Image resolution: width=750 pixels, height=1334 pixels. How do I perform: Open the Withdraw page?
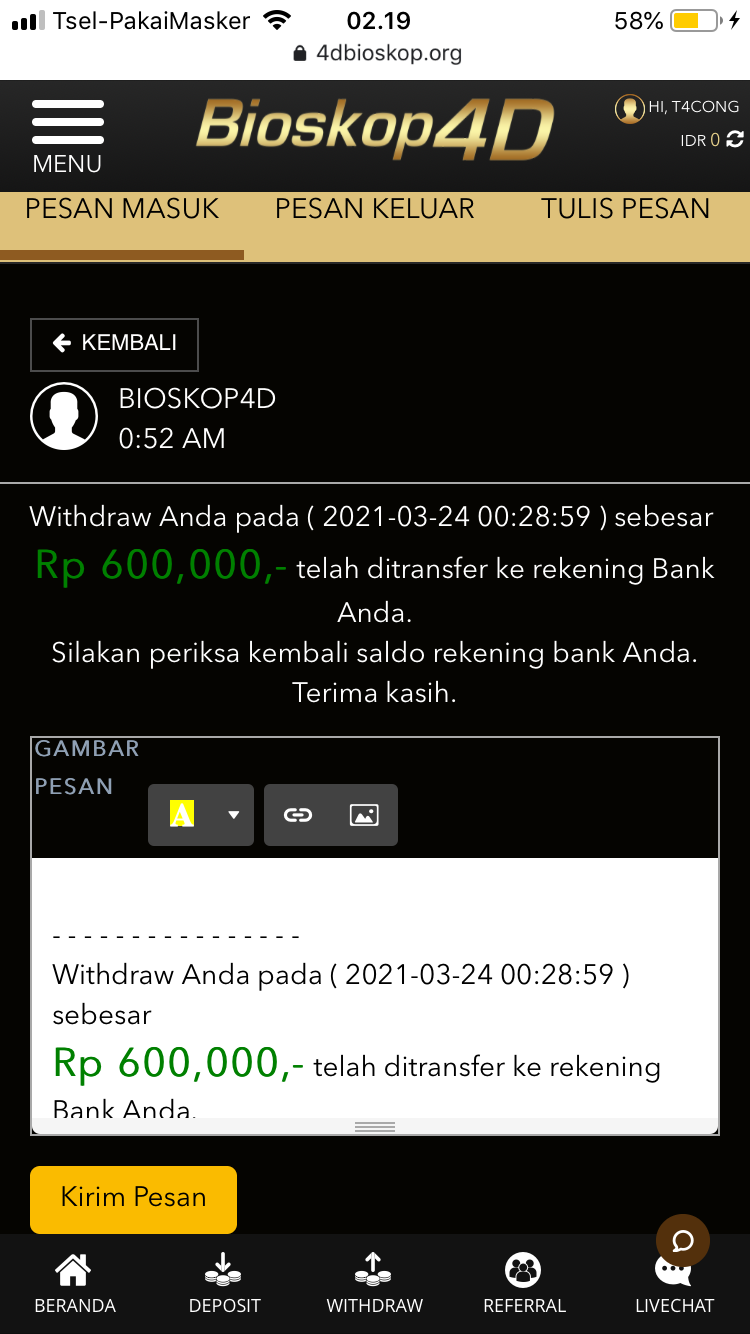374,1284
